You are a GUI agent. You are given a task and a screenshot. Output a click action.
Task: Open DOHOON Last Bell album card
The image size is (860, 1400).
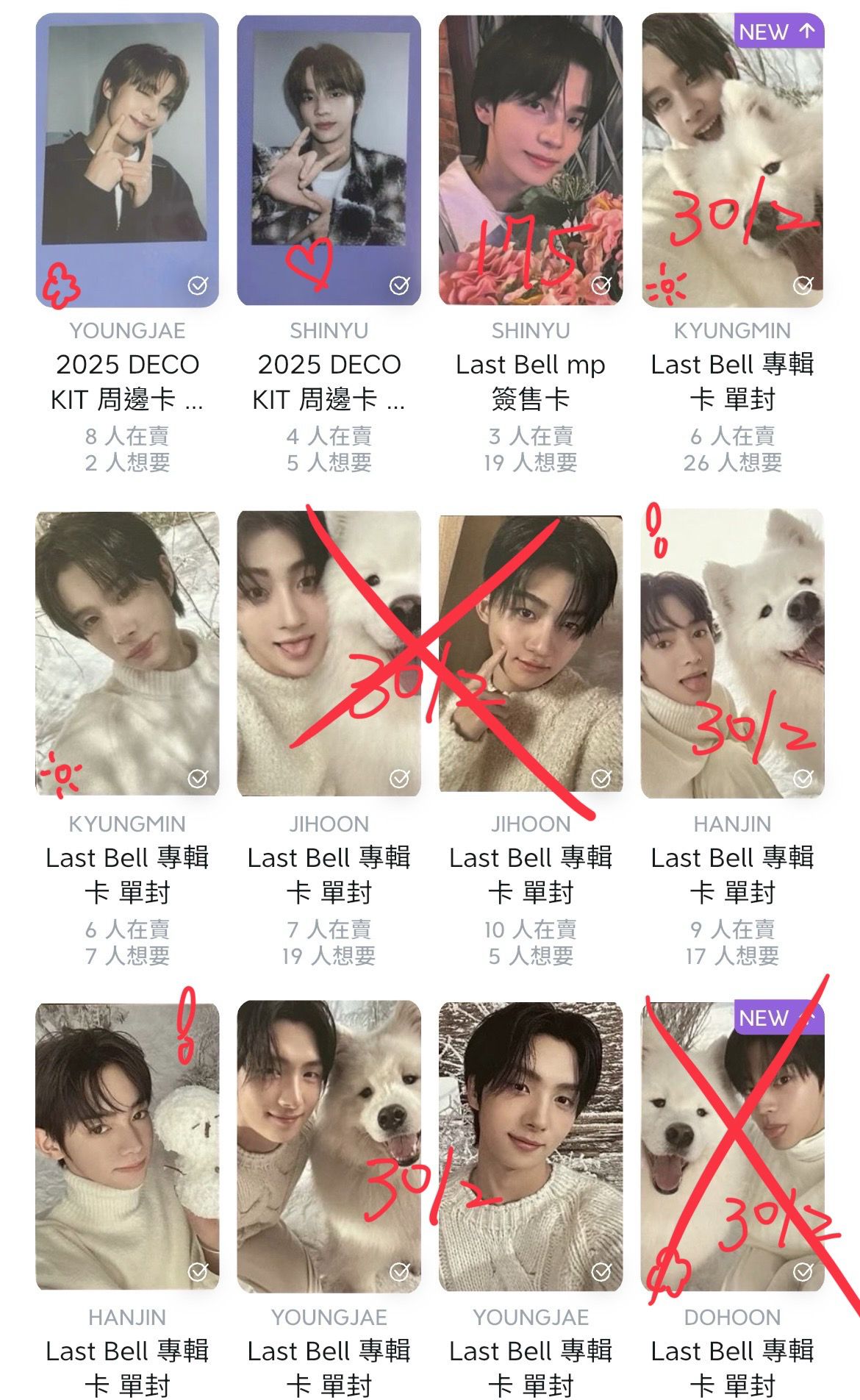[x=732, y=1146]
